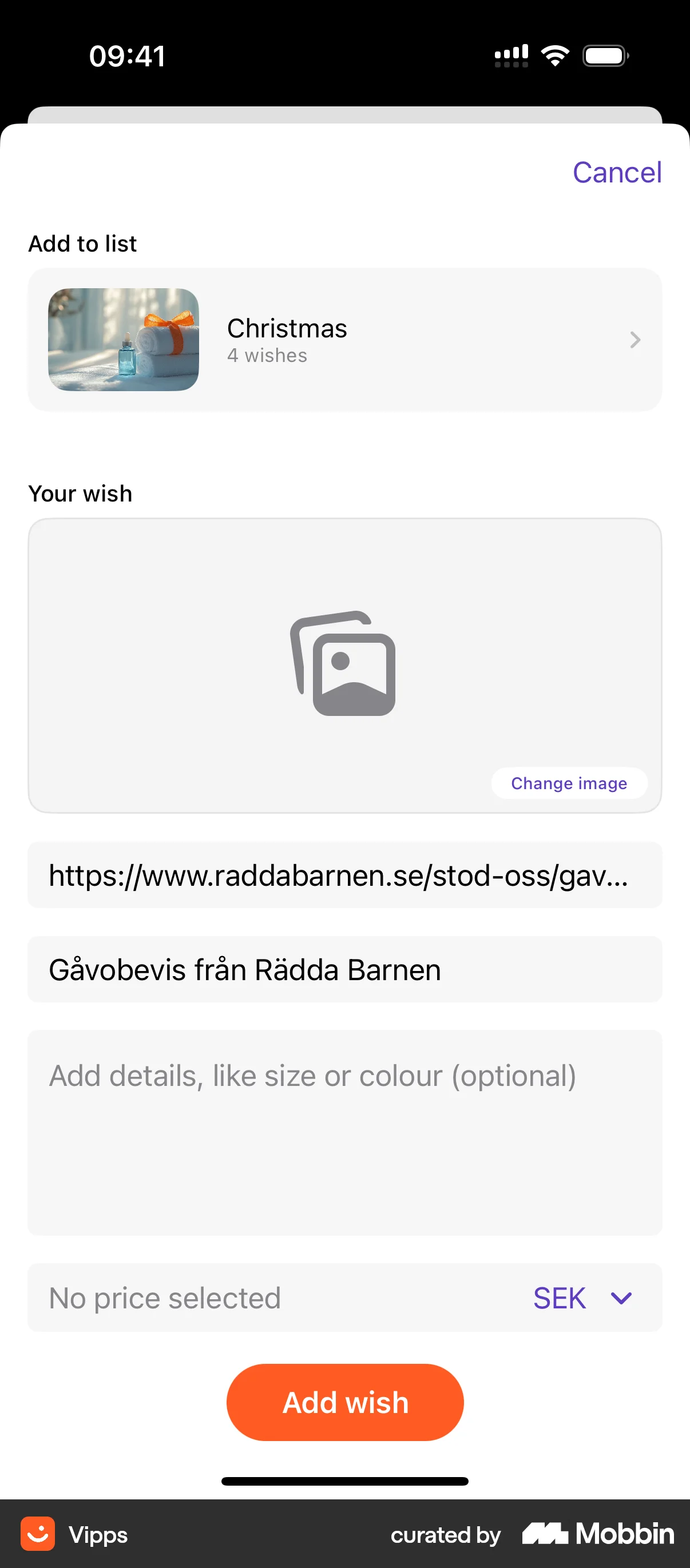Cancel adding the wish
This screenshot has width=690, height=1568.
(616, 172)
